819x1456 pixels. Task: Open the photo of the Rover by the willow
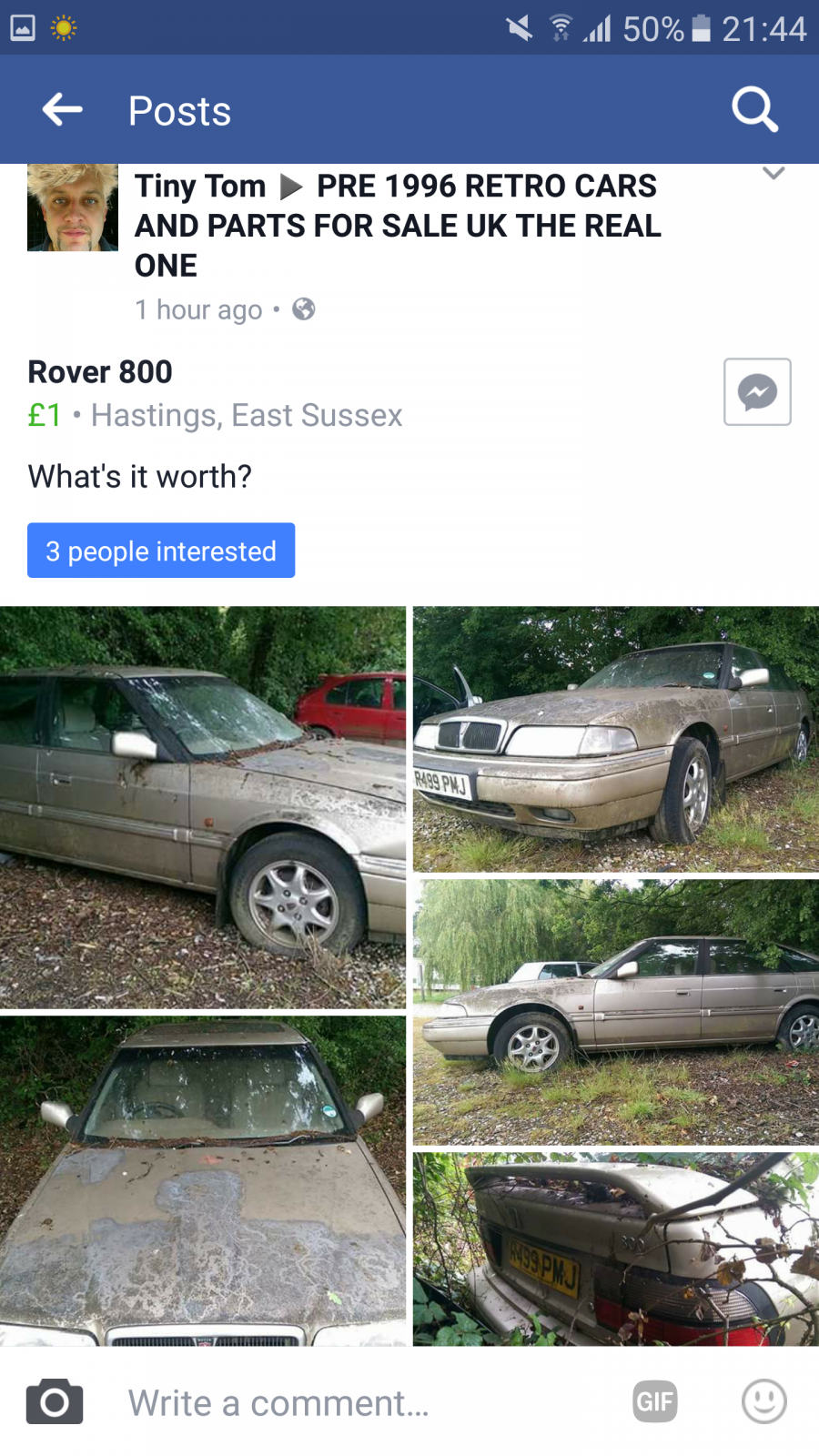coord(616,1012)
